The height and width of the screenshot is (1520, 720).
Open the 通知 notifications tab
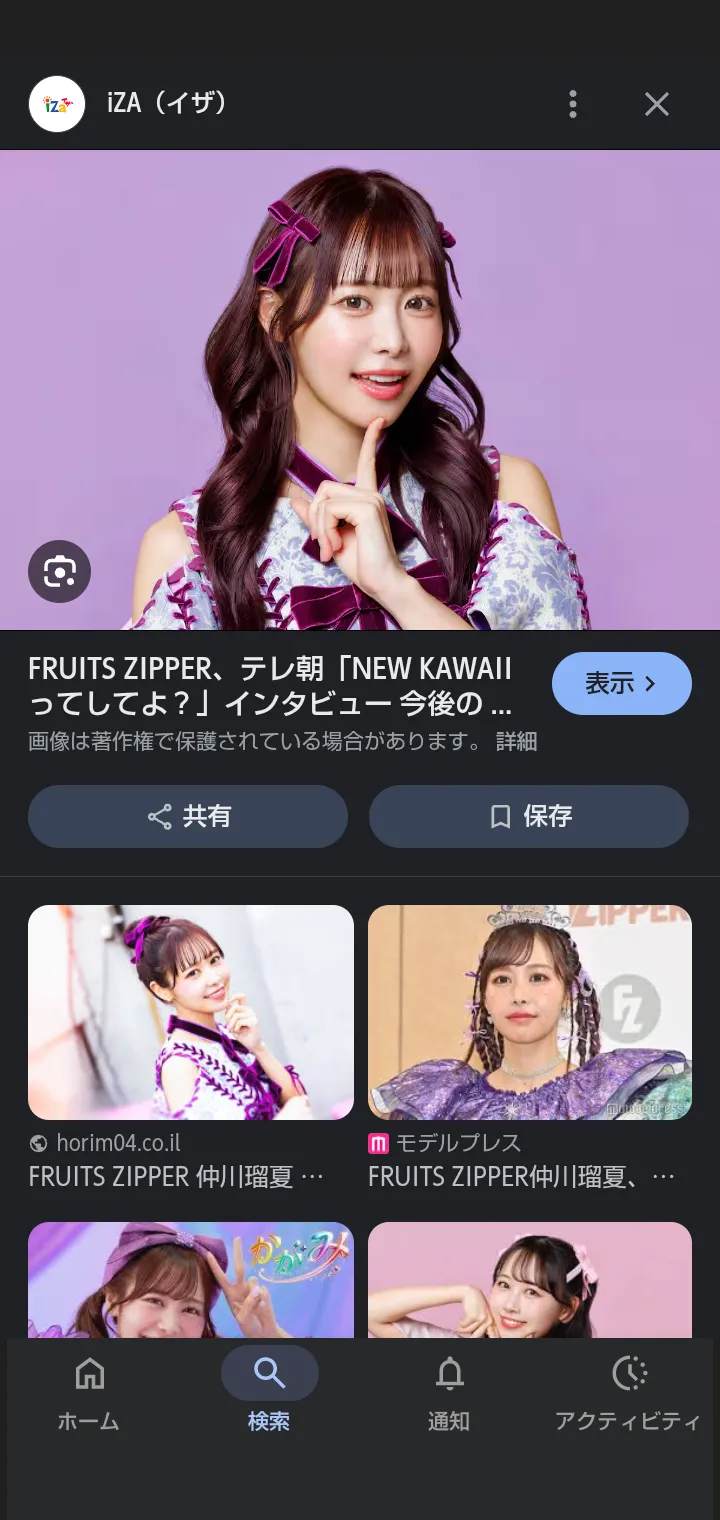tap(449, 1390)
